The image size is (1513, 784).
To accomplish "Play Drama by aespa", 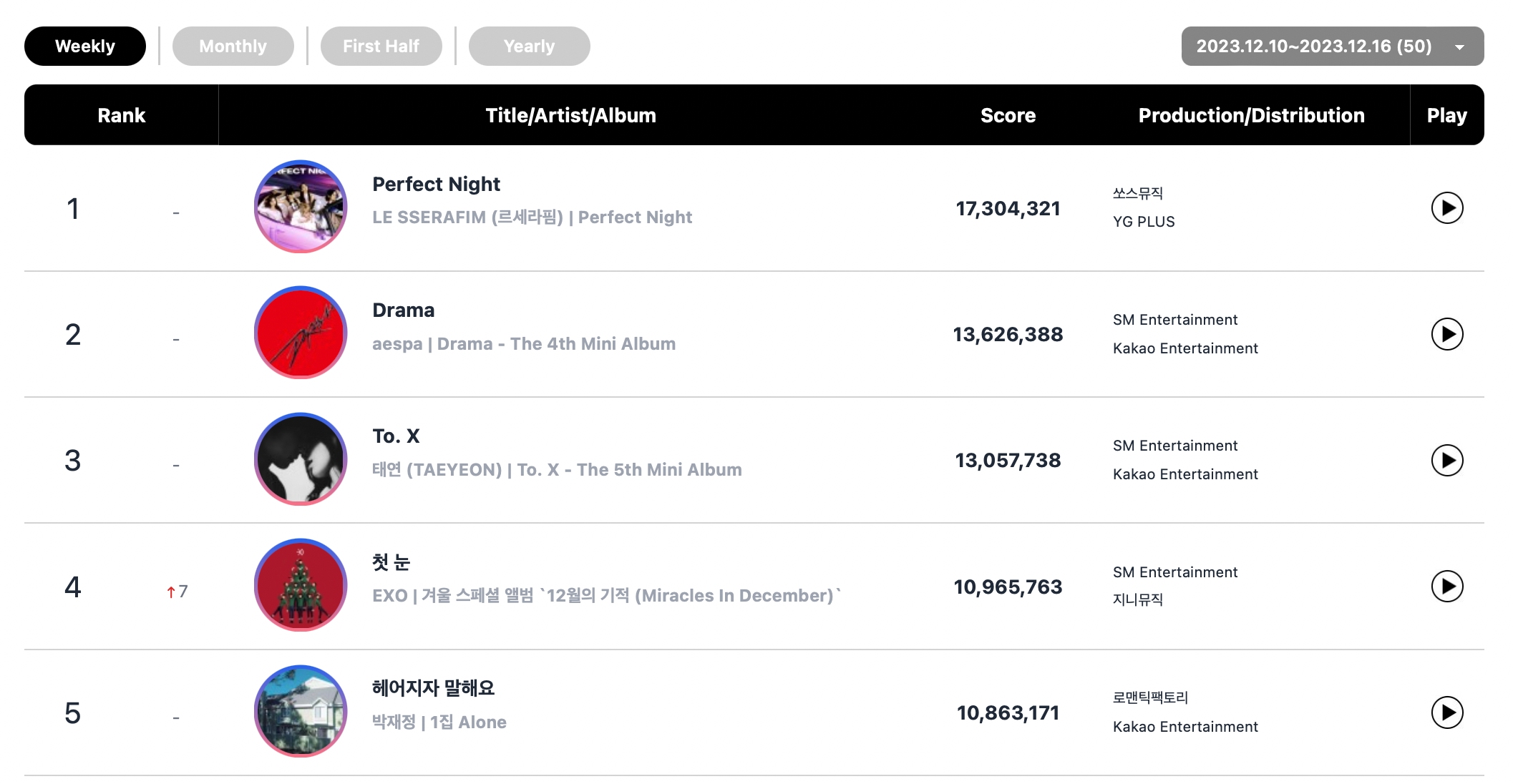I will (x=1446, y=334).
